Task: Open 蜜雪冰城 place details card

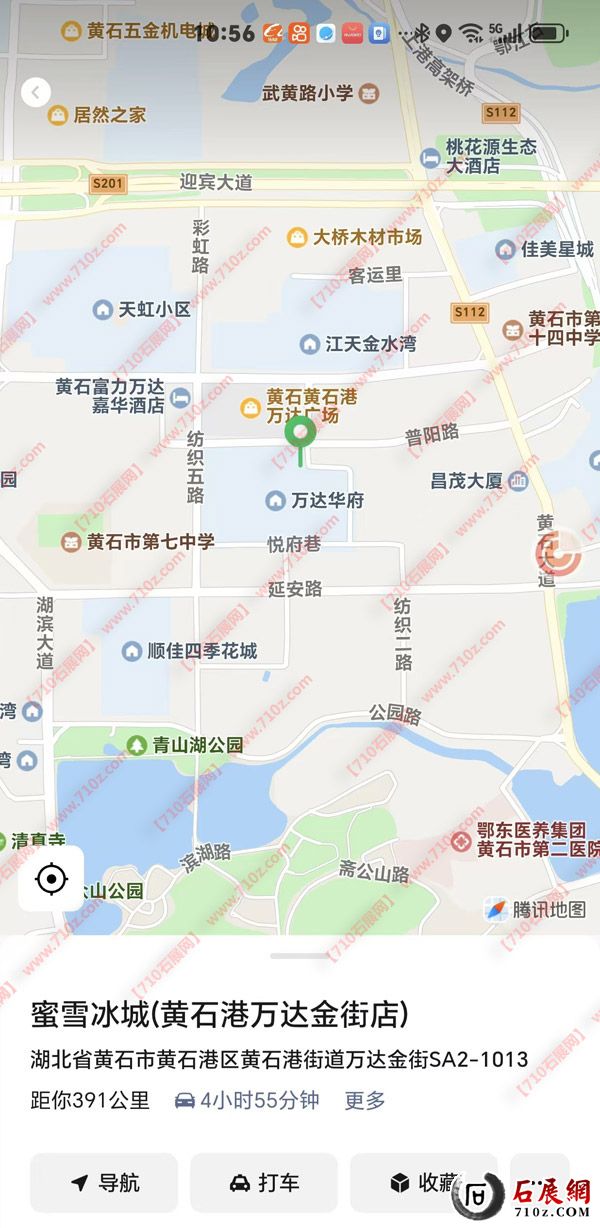Action: coord(220,1014)
